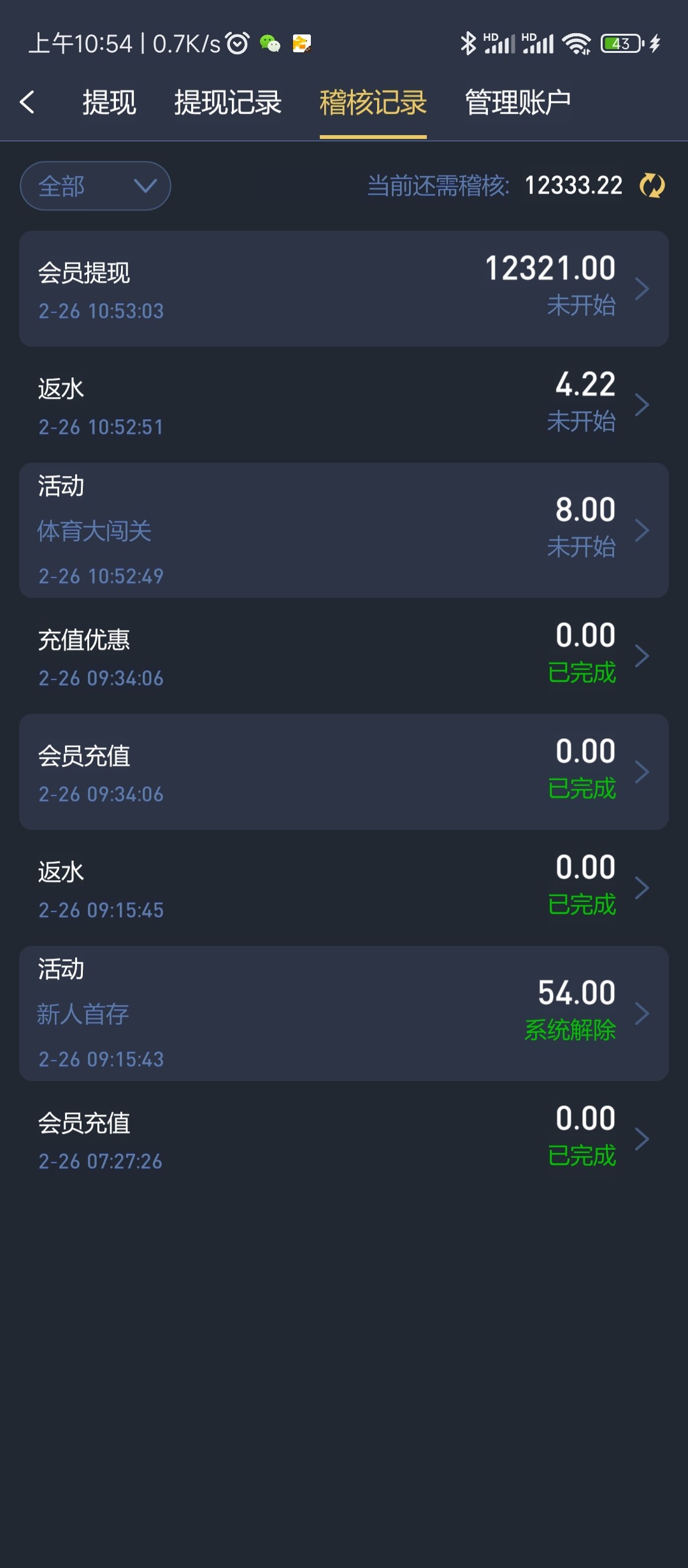Click the second notification icon in status bar
This screenshot has height=1568, width=688.
point(303,43)
